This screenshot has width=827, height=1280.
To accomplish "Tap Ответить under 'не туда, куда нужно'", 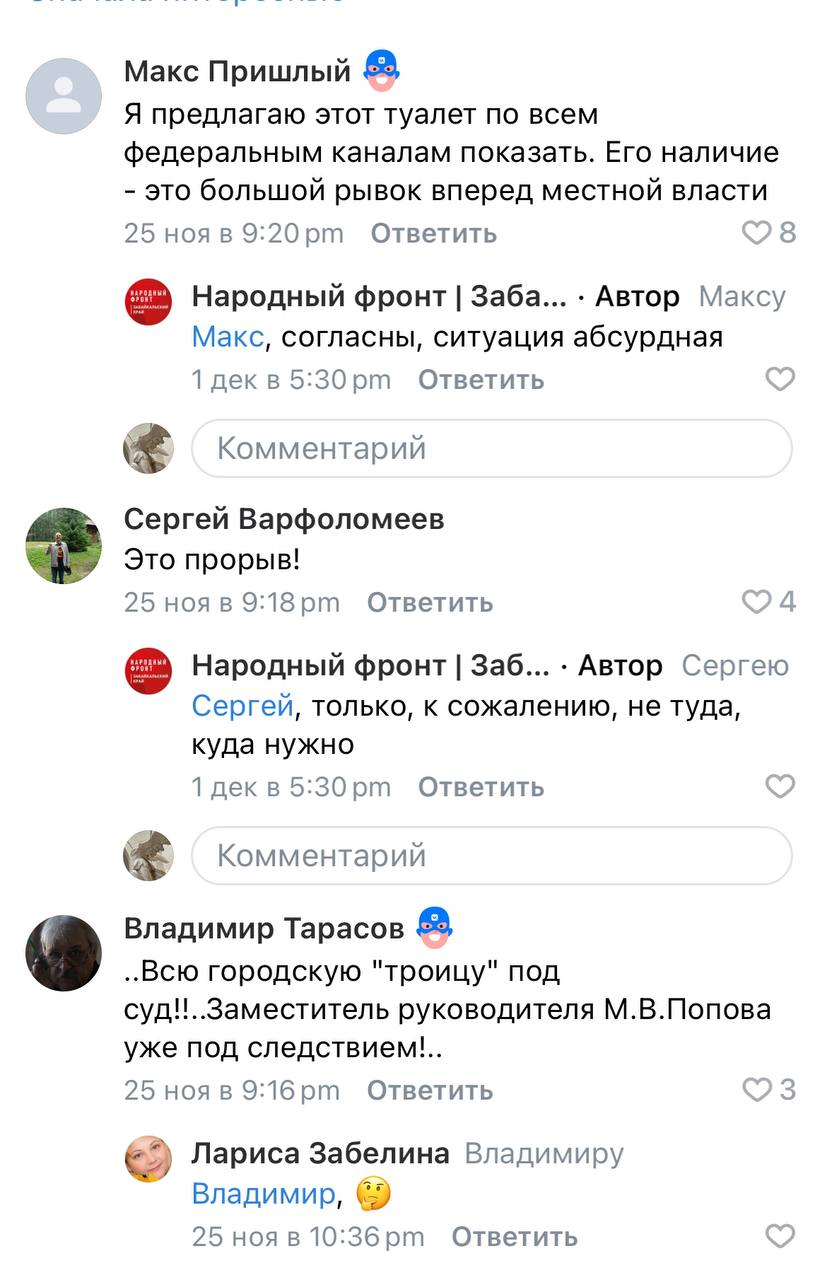I will [x=481, y=787].
